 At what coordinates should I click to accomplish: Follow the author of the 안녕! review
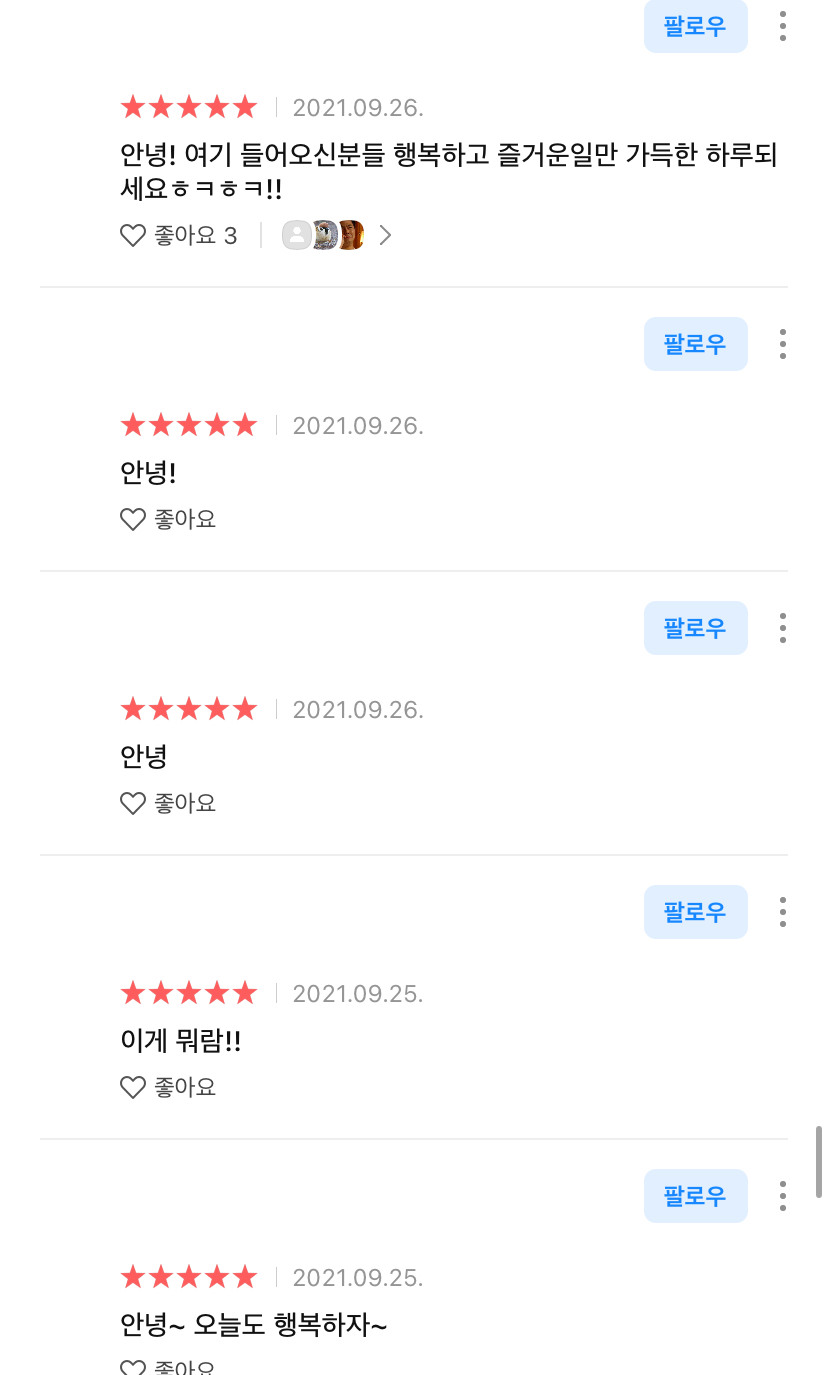(x=695, y=344)
